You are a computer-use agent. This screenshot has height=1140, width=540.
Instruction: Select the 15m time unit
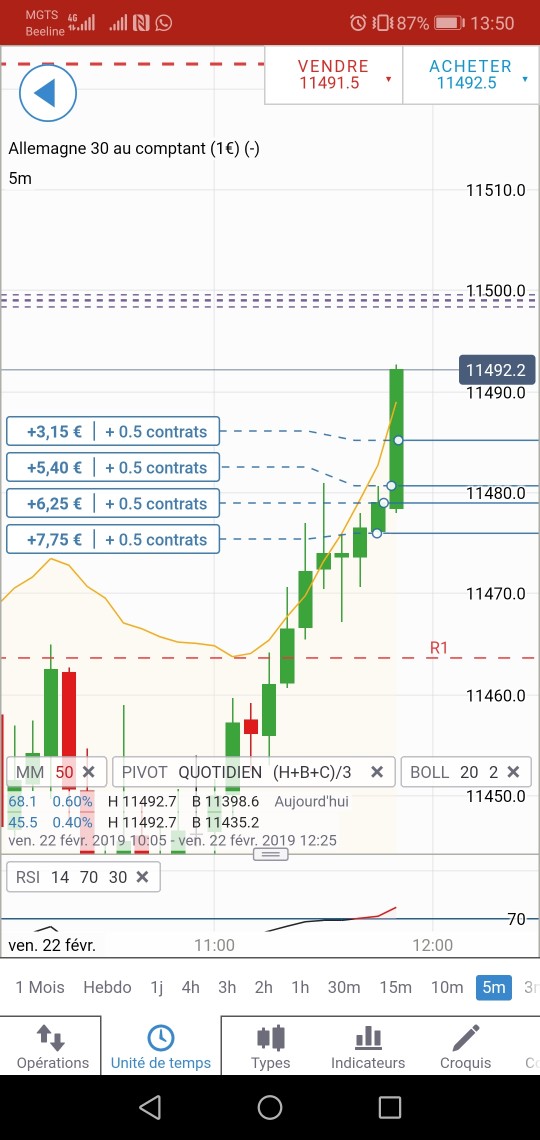click(395, 987)
